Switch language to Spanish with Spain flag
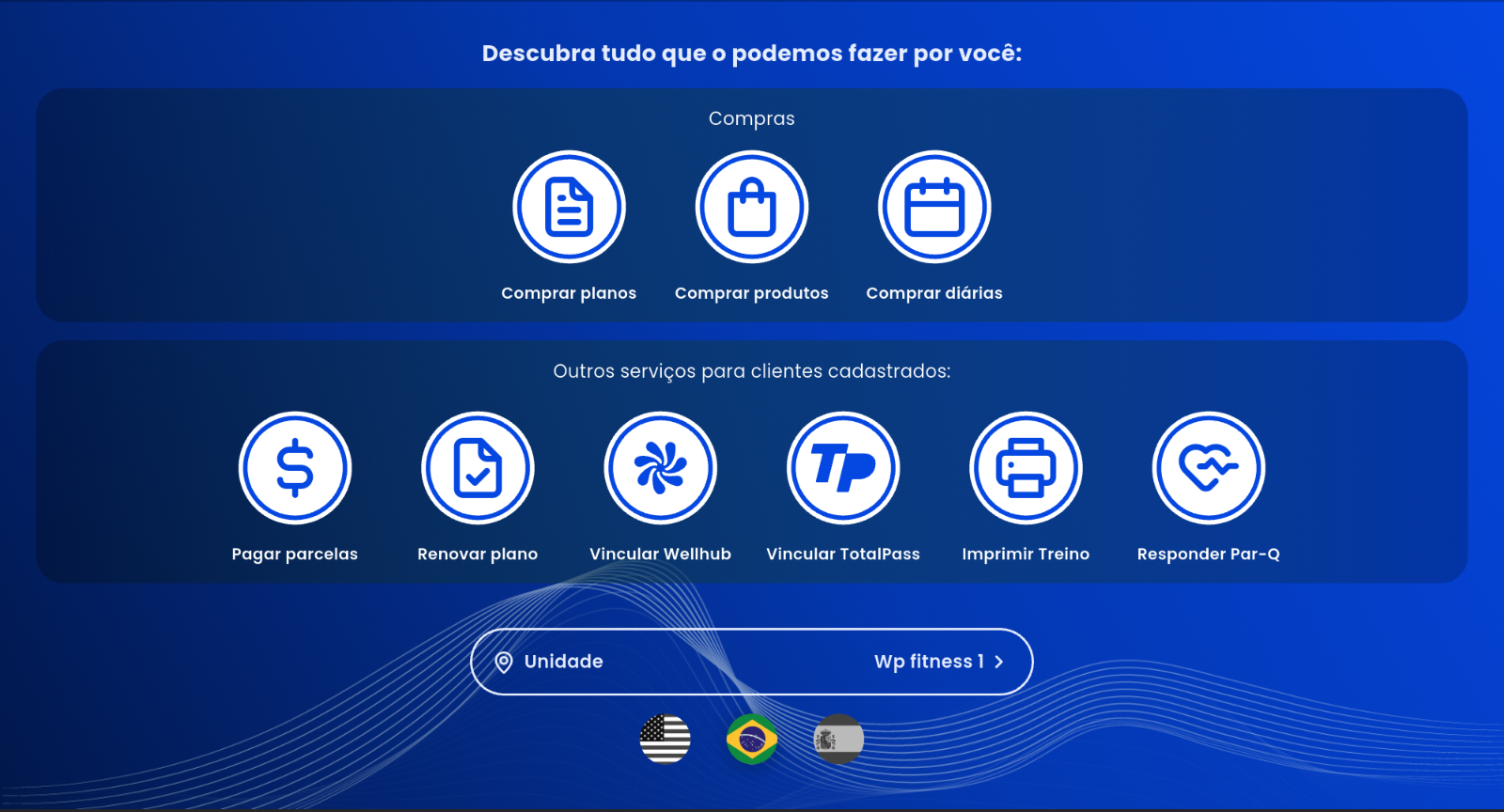The image size is (1504, 812). coord(838,739)
